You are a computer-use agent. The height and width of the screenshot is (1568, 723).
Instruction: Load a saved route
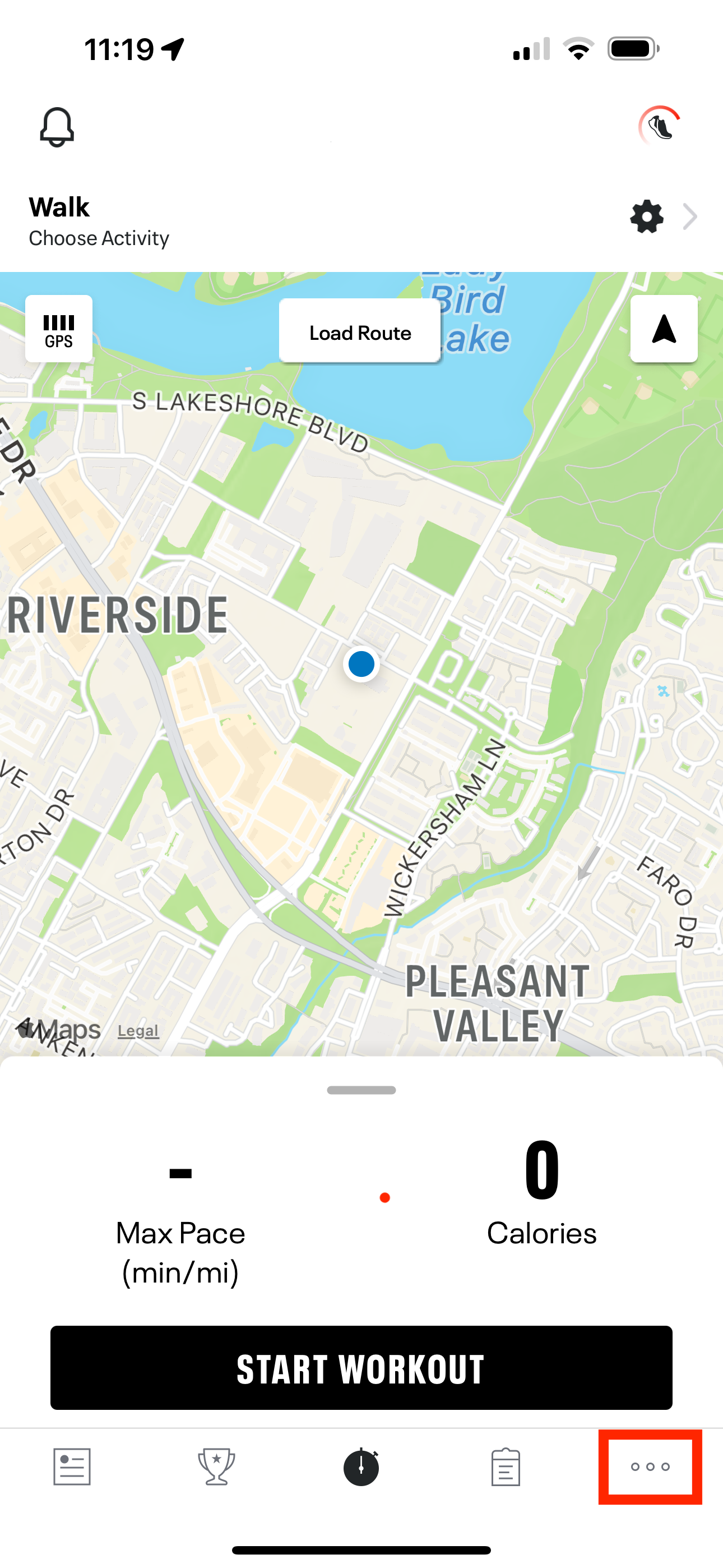(x=360, y=333)
